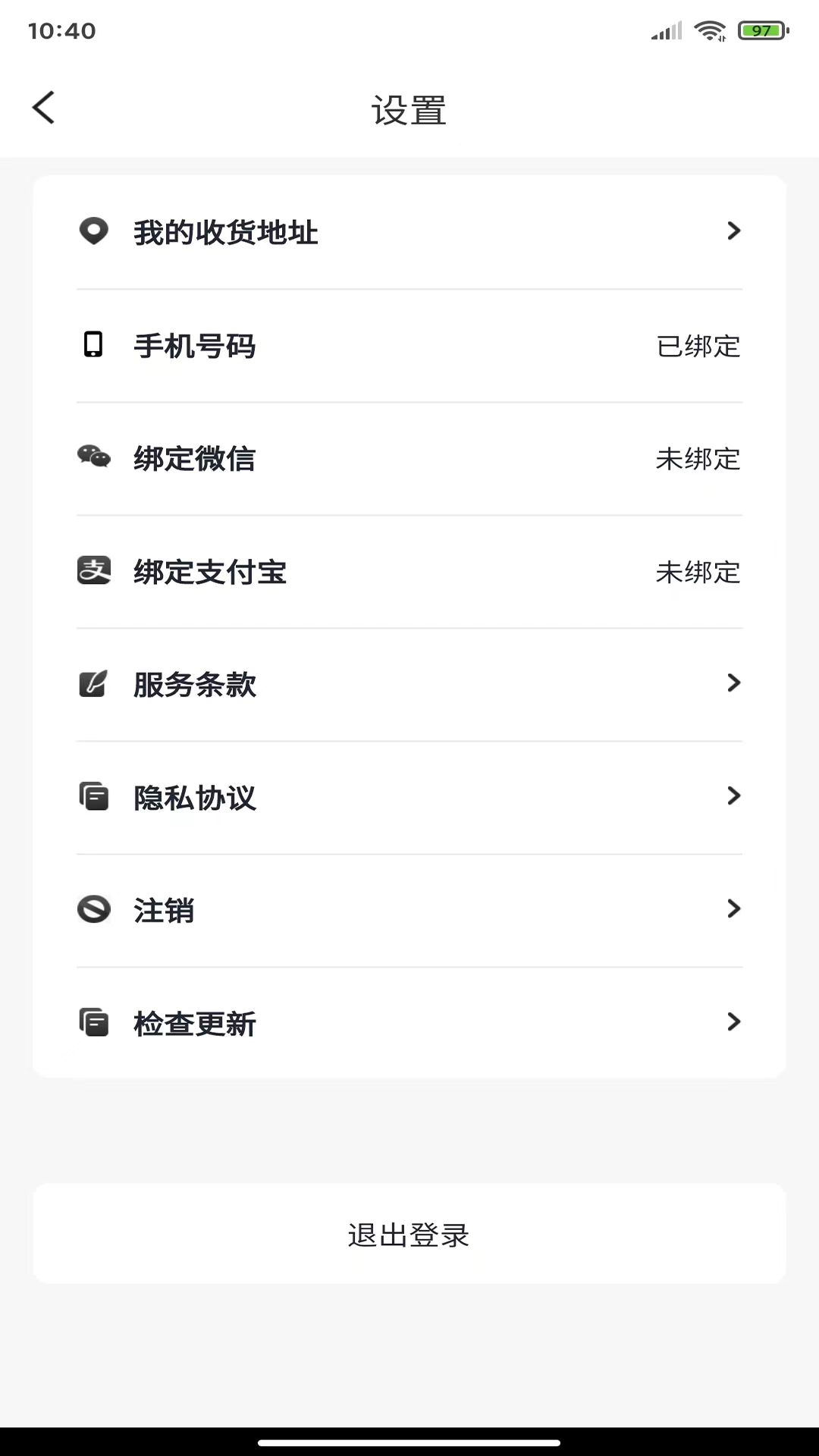
Task: Open 服务条款 using its right chevron
Action: pos(733,683)
